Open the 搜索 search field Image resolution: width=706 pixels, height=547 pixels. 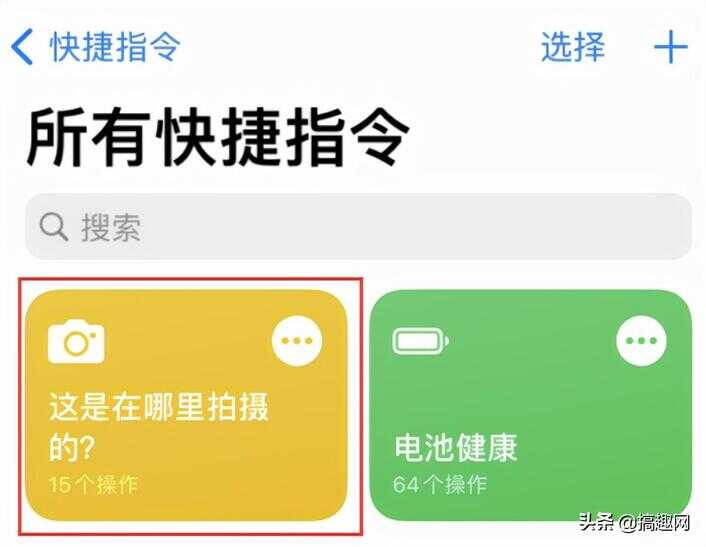[x=358, y=227]
